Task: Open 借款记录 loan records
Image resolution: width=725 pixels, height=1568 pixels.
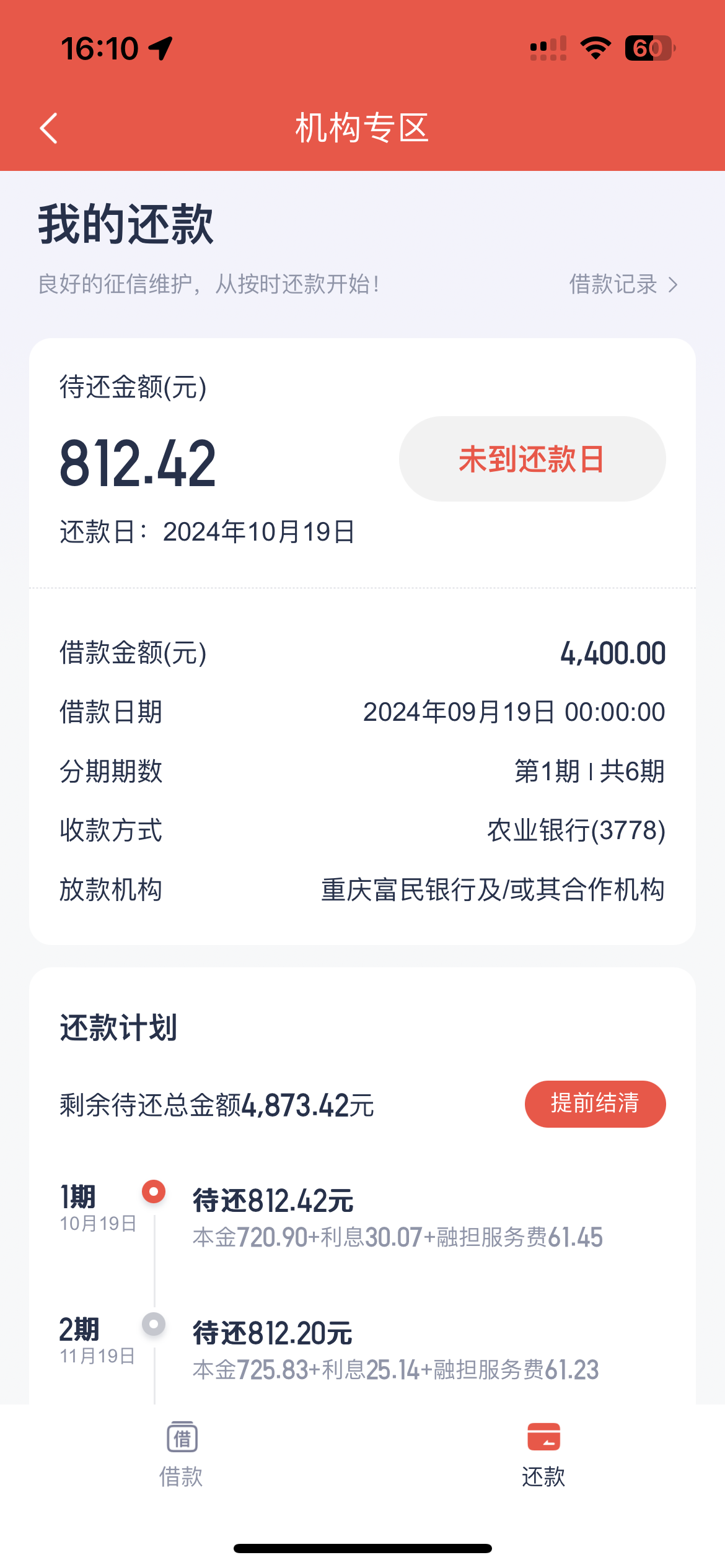Action: (x=623, y=284)
